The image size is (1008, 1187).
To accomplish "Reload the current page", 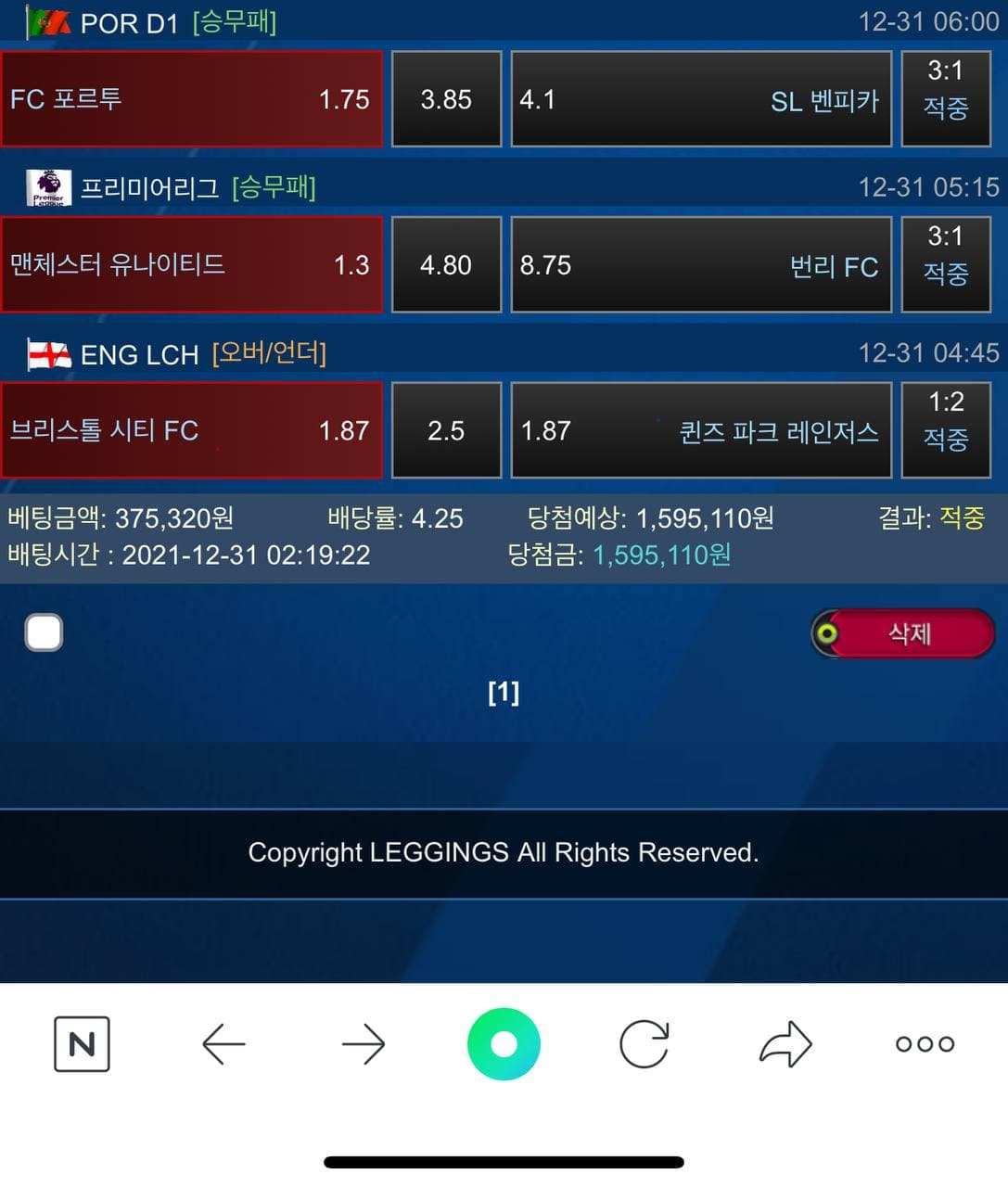I will click(644, 1044).
